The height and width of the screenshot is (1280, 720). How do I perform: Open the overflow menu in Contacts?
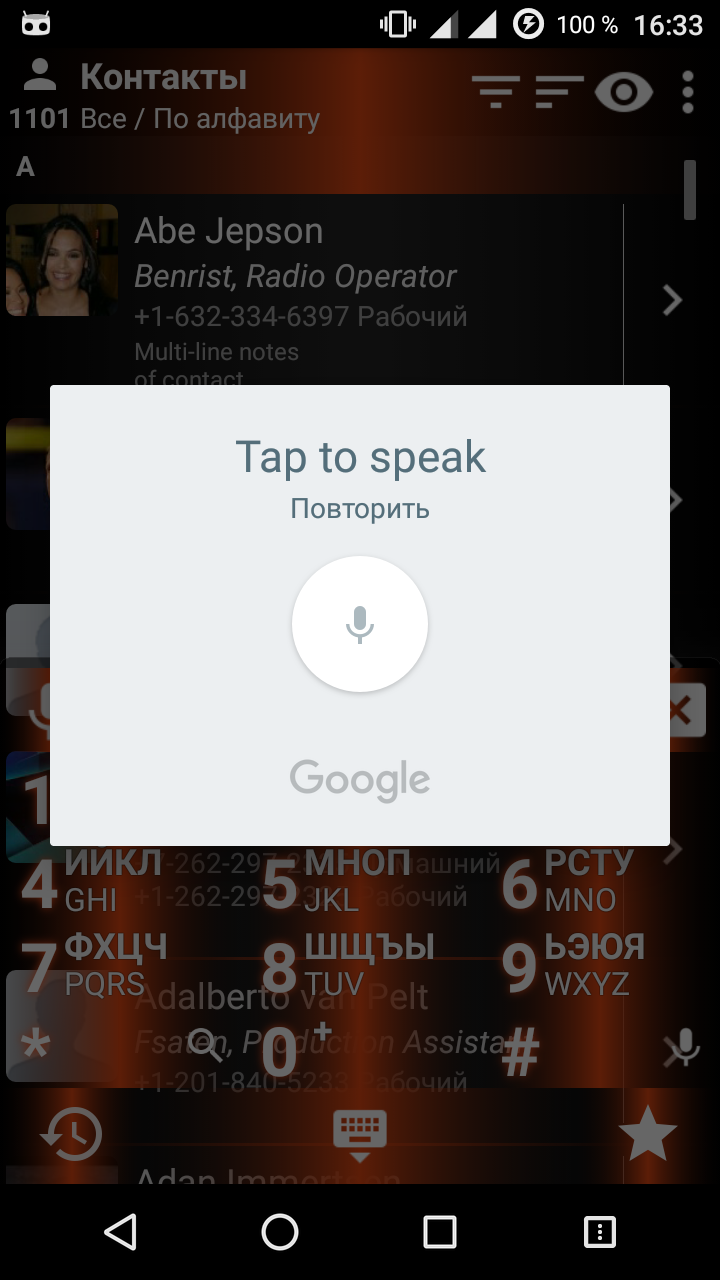click(687, 92)
